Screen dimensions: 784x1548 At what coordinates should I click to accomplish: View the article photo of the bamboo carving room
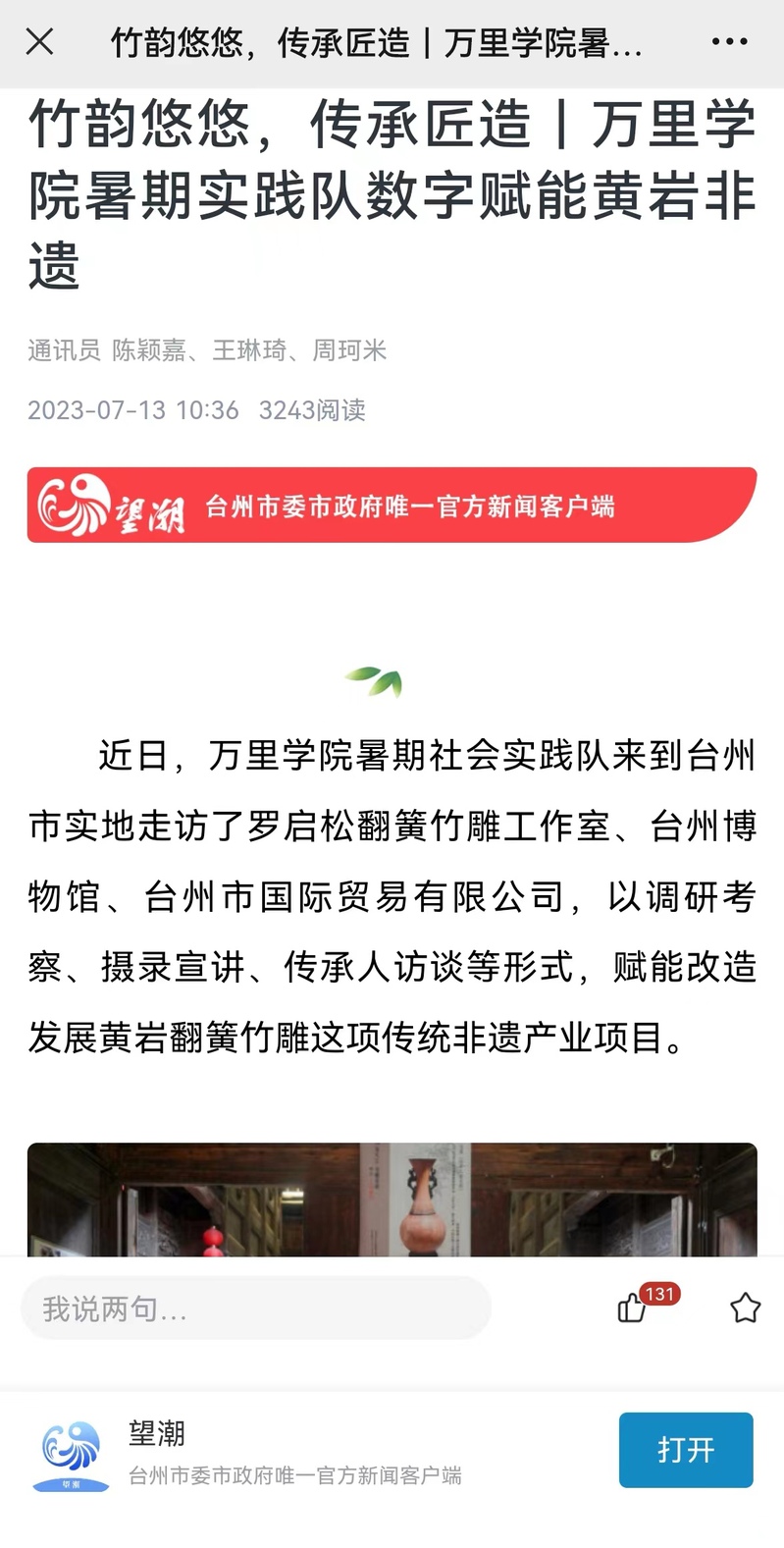tap(392, 1200)
